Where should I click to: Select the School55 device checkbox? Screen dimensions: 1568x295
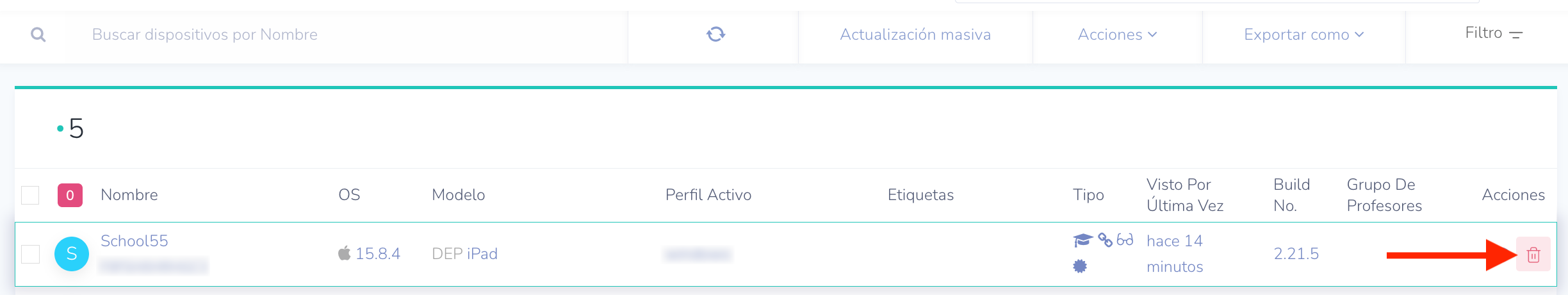[x=30, y=254]
